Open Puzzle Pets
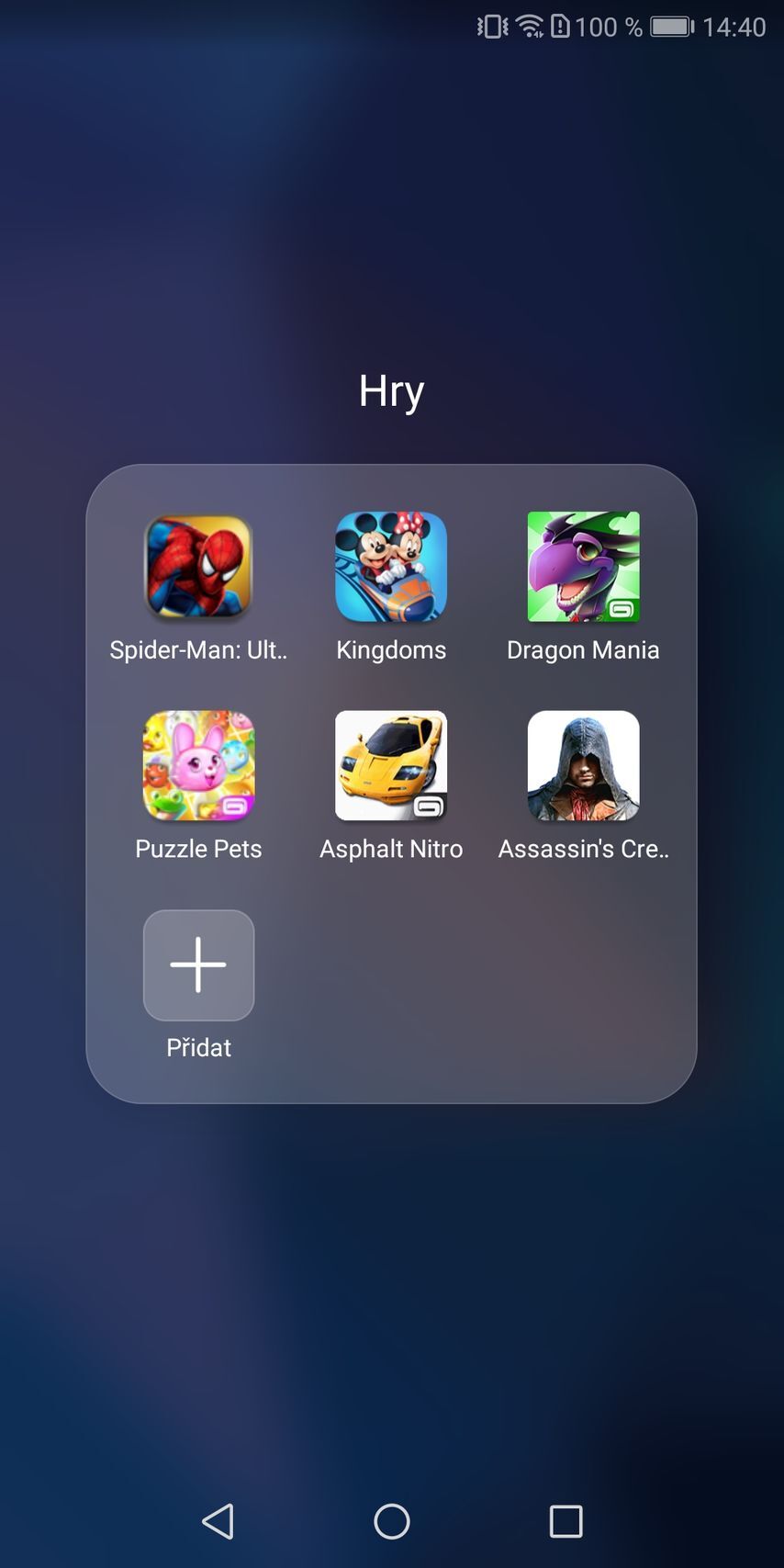Screen dimensions: 784x1568 (198, 766)
